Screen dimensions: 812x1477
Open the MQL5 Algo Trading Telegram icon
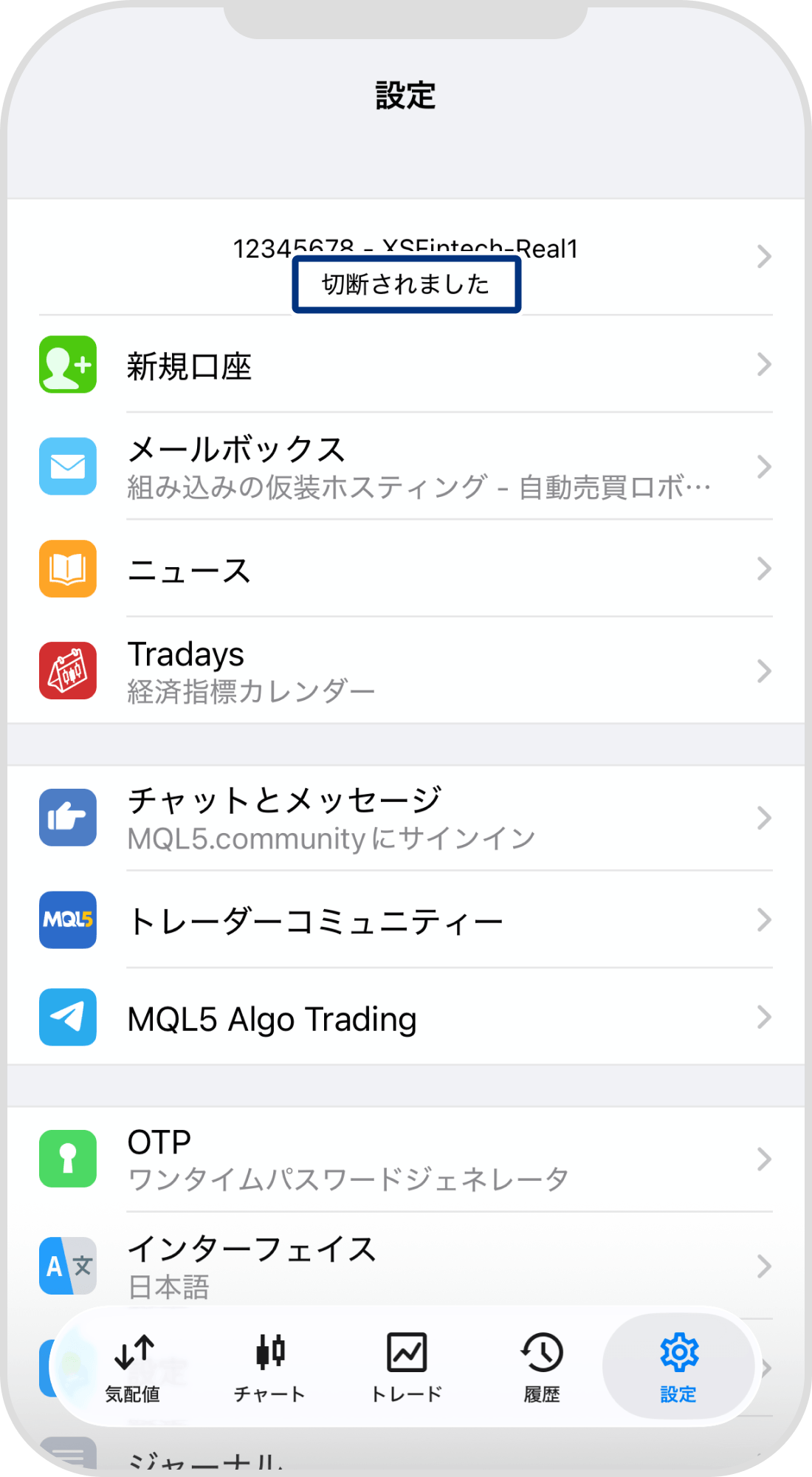tap(67, 1018)
